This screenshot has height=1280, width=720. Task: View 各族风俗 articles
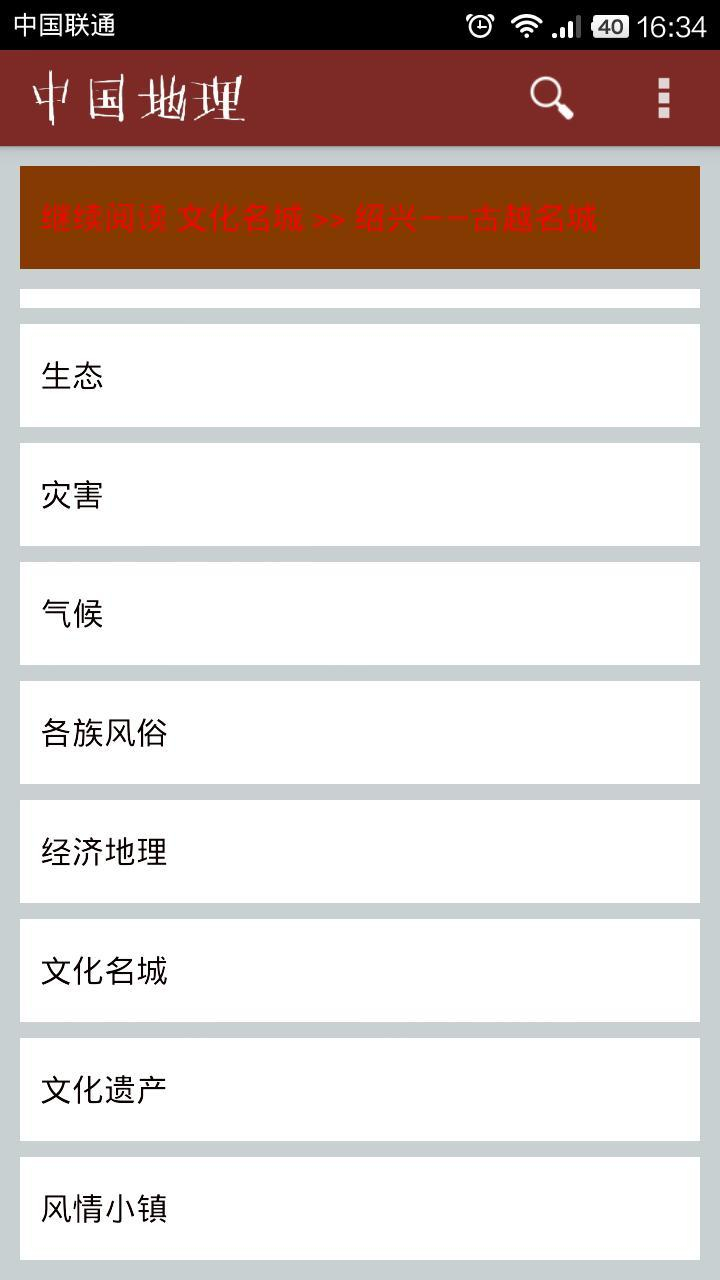click(360, 732)
